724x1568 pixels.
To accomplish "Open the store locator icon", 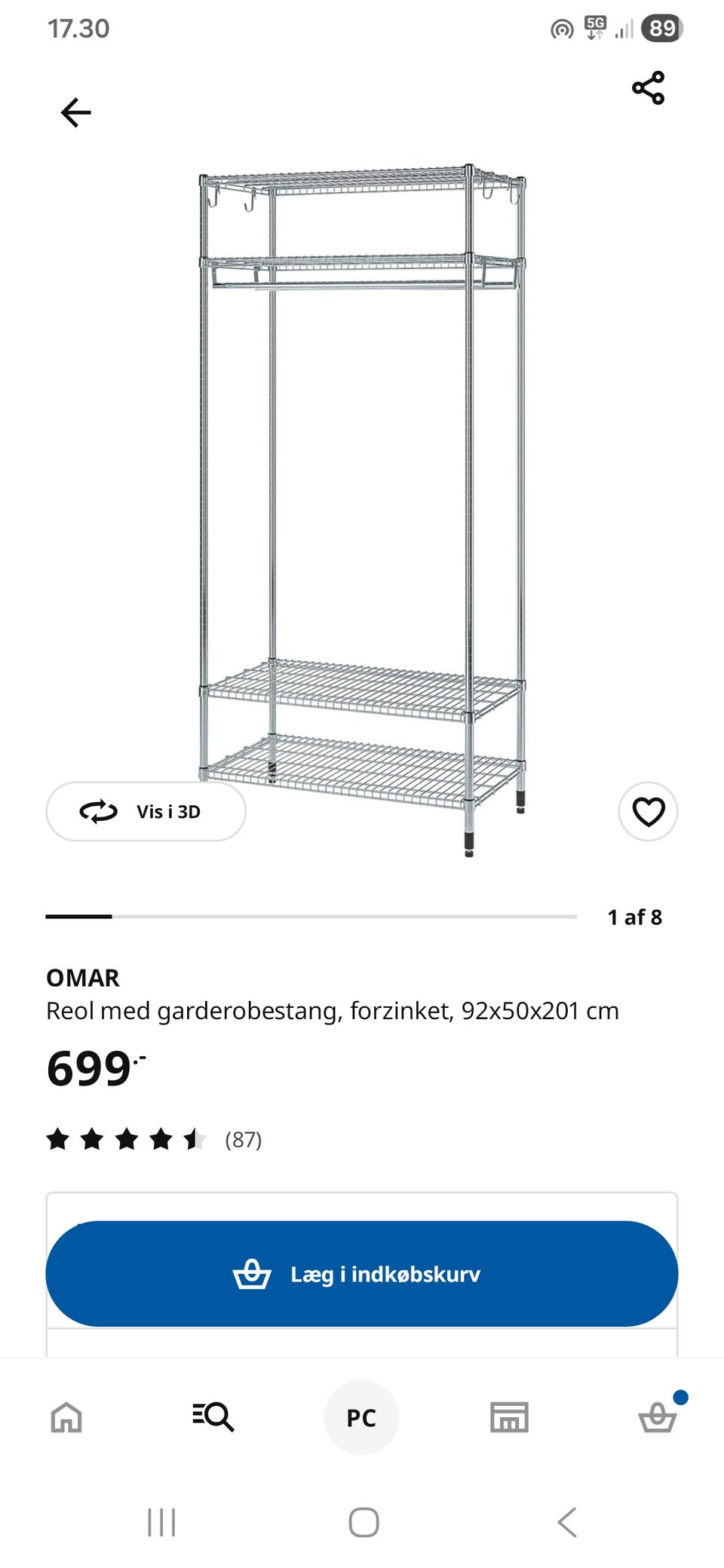I will coord(510,1417).
